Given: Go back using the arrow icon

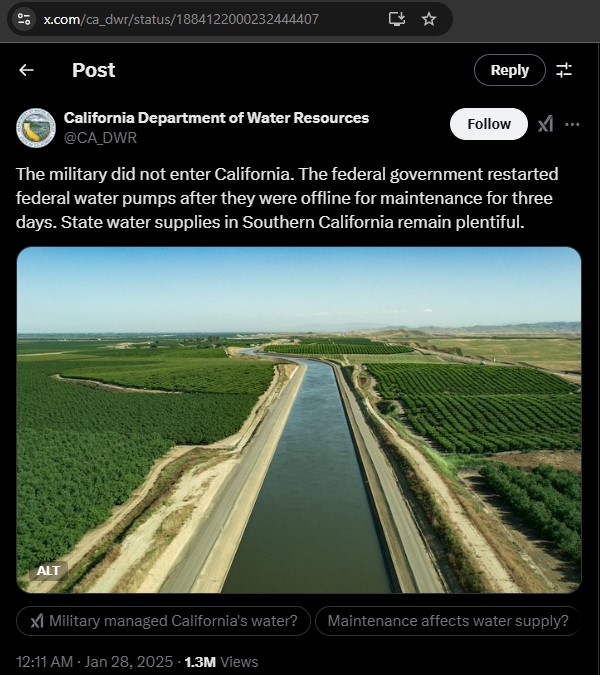Looking at the screenshot, I should click(27, 70).
